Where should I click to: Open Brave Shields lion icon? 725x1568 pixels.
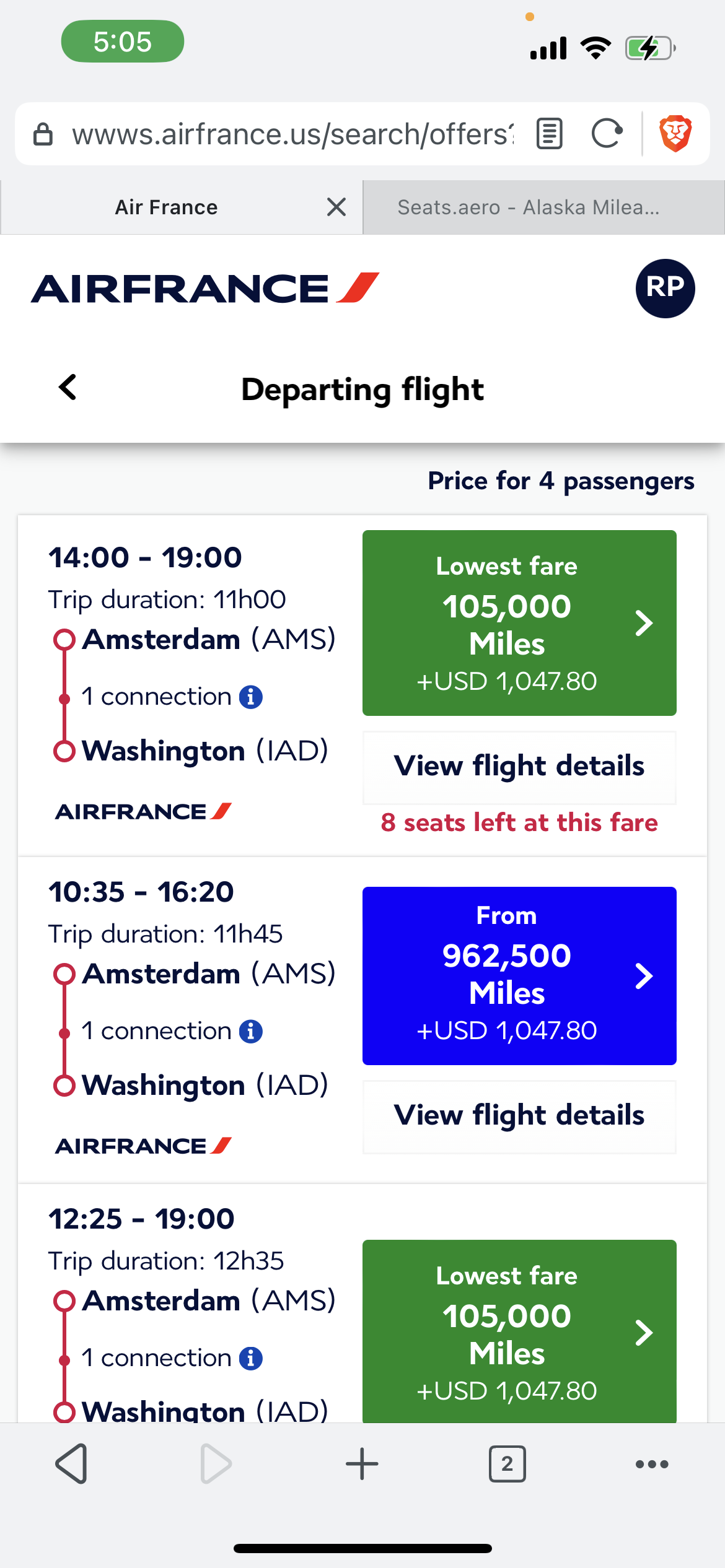[x=675, y=134]
